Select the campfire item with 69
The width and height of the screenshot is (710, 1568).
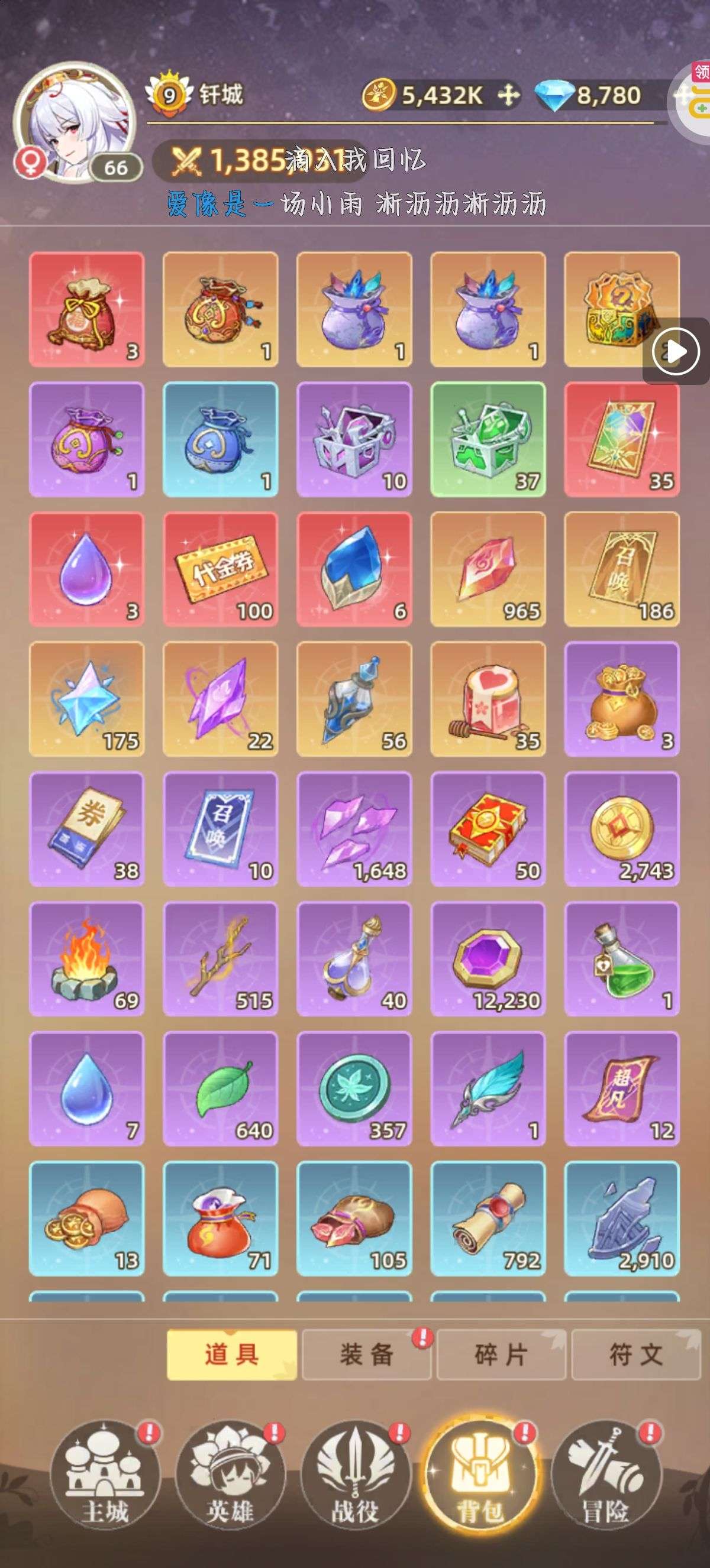point(86,958)
